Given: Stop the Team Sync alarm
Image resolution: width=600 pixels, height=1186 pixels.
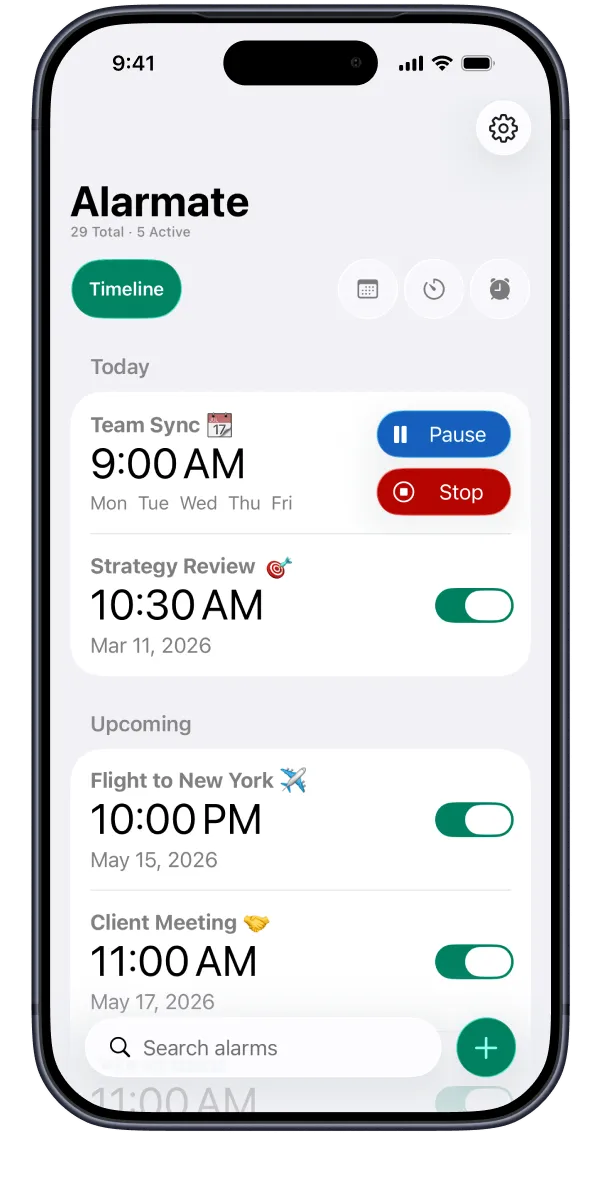Looking at the screenshot, I should click(443, 492).
